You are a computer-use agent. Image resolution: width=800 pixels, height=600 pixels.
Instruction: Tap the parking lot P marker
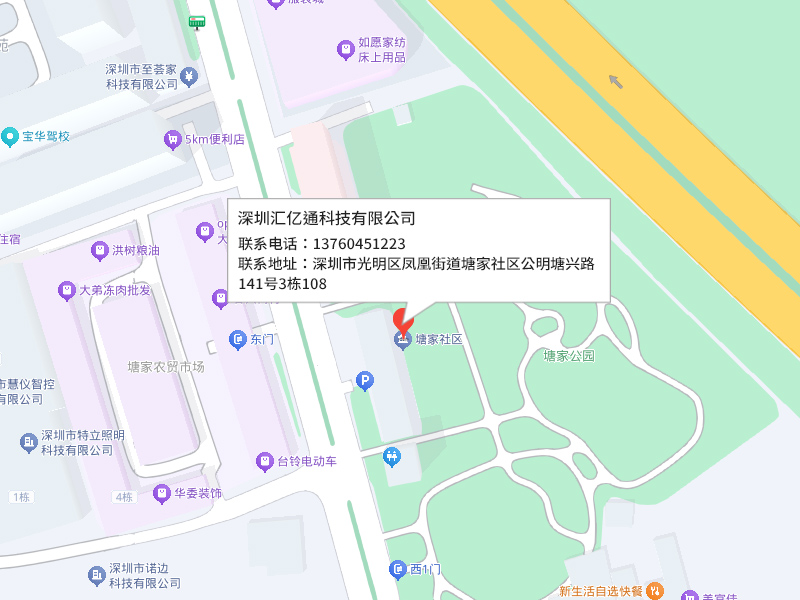pyautogui.click(x=366, y=380)
